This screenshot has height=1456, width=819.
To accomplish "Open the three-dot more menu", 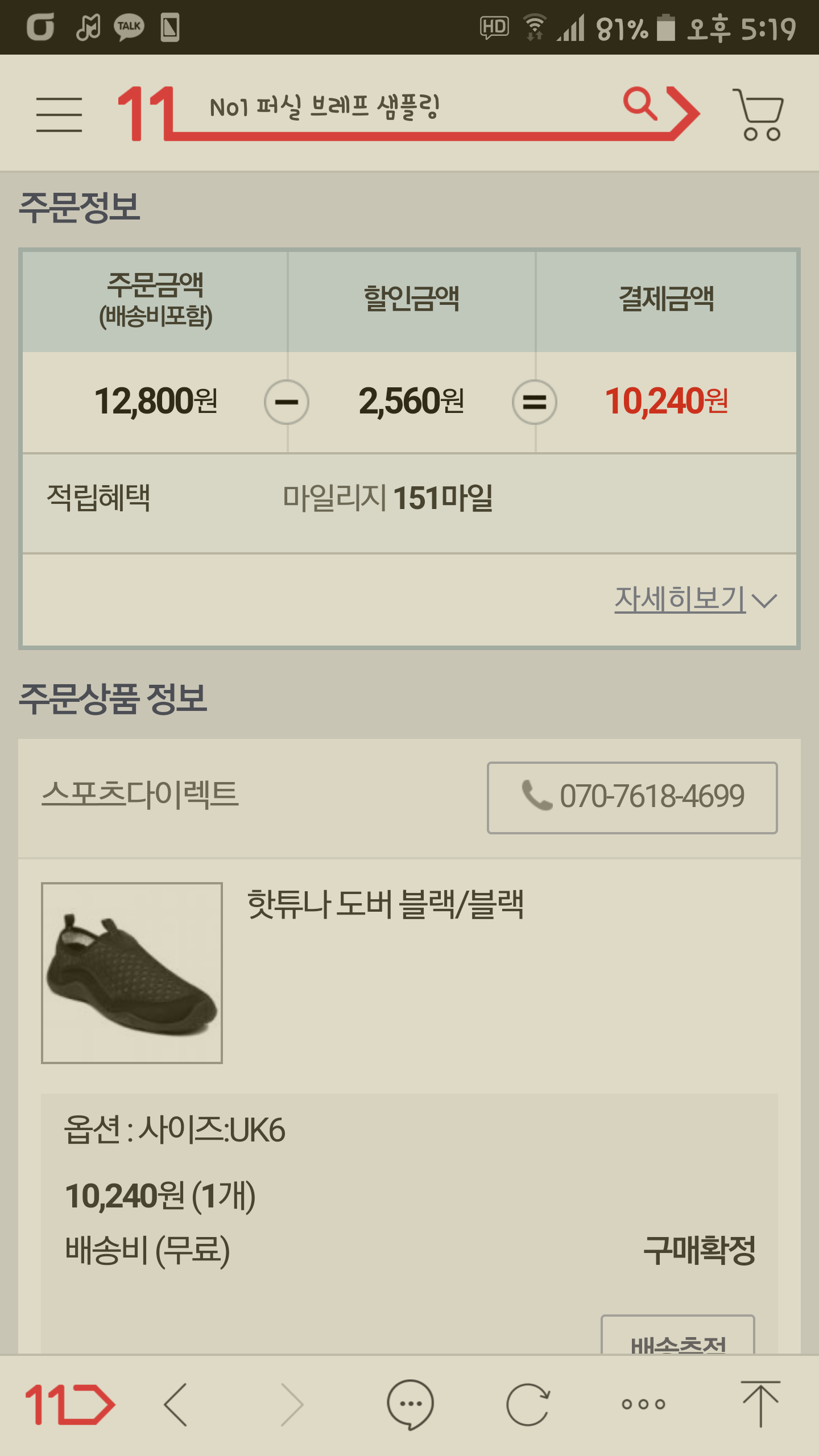I will pyautogui.click(x=643, y=1404).
